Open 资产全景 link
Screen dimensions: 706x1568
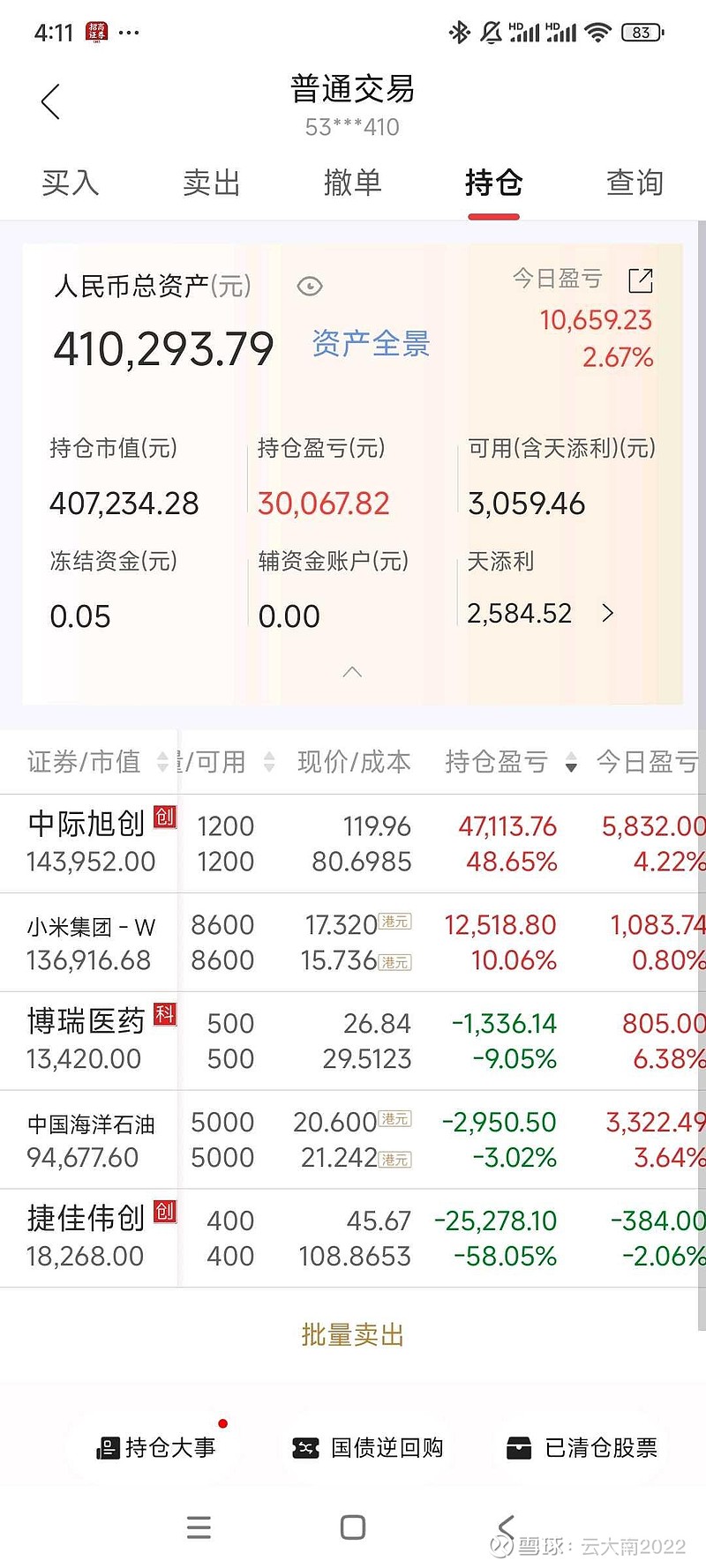click(372, 343)
